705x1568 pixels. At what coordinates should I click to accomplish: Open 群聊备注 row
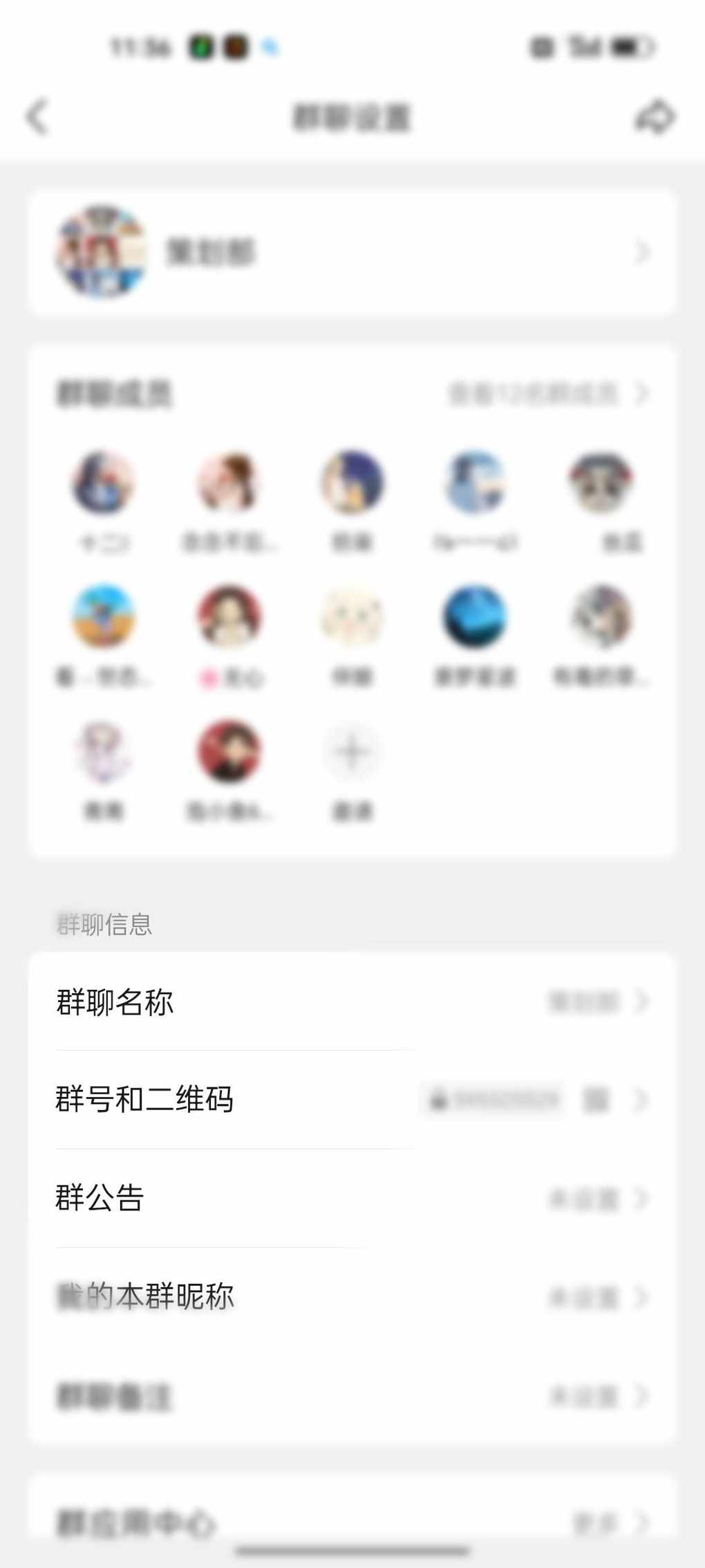point(351,1396)
